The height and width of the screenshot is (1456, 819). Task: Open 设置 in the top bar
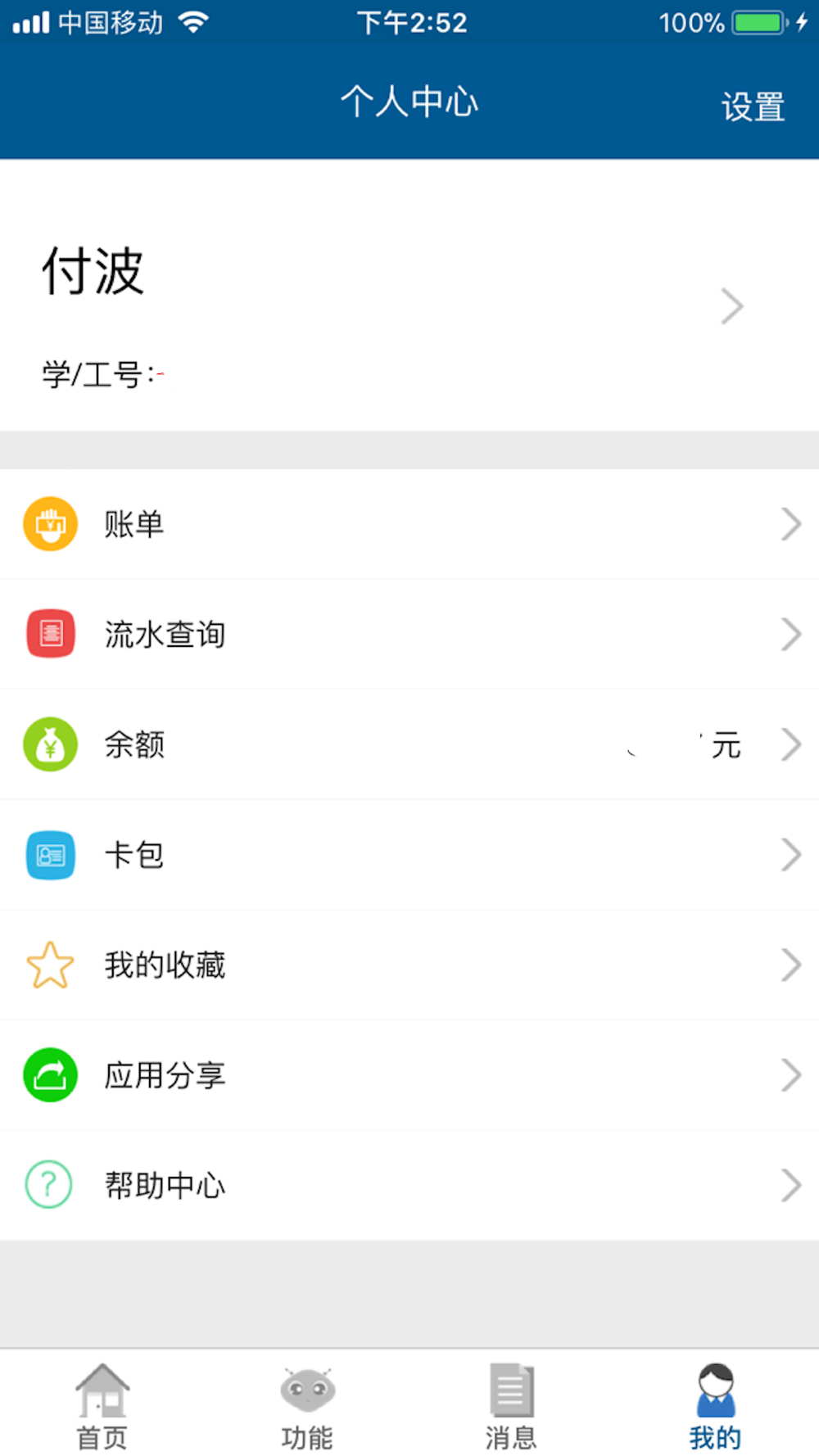(753, 106)
